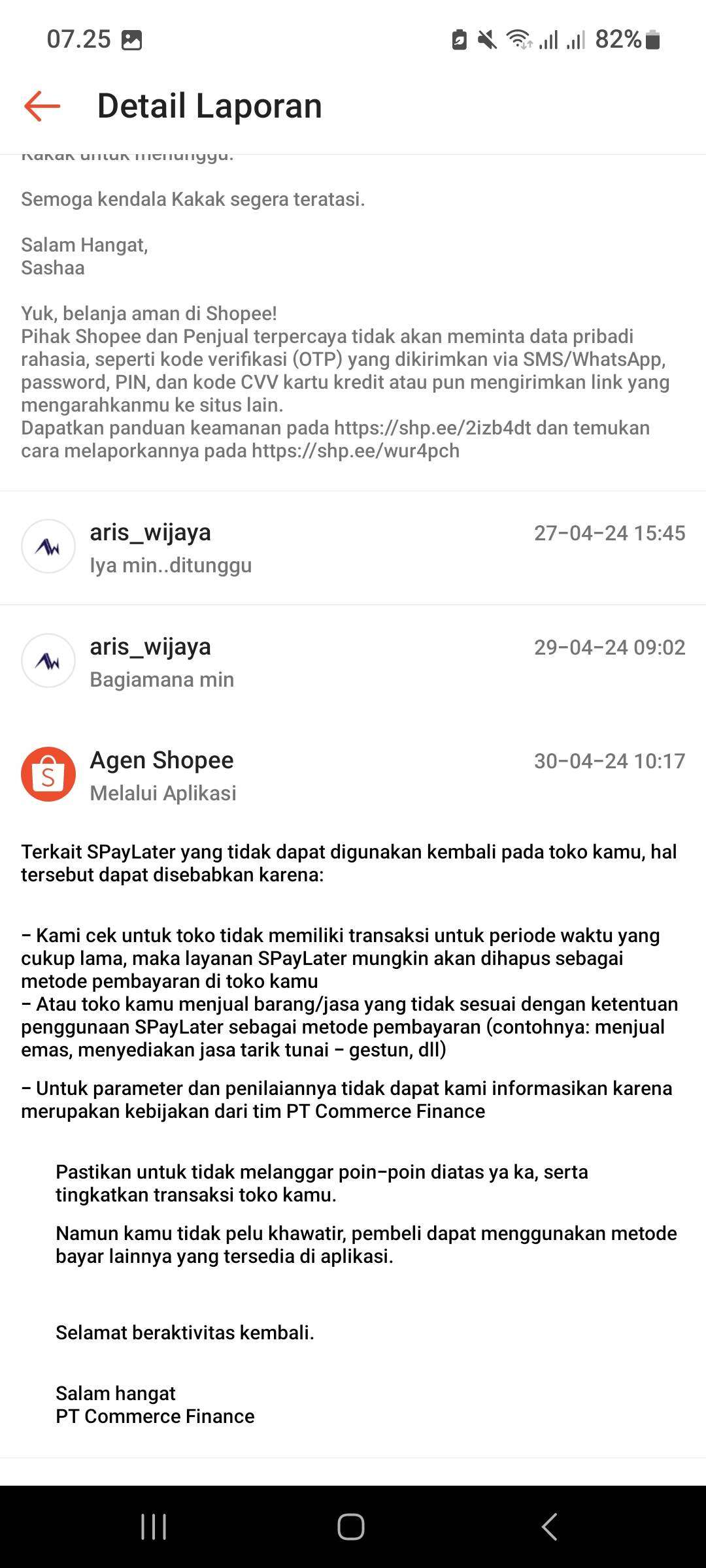Tap the system back button
The image size is (706, 1568).
coord(550,1527)
